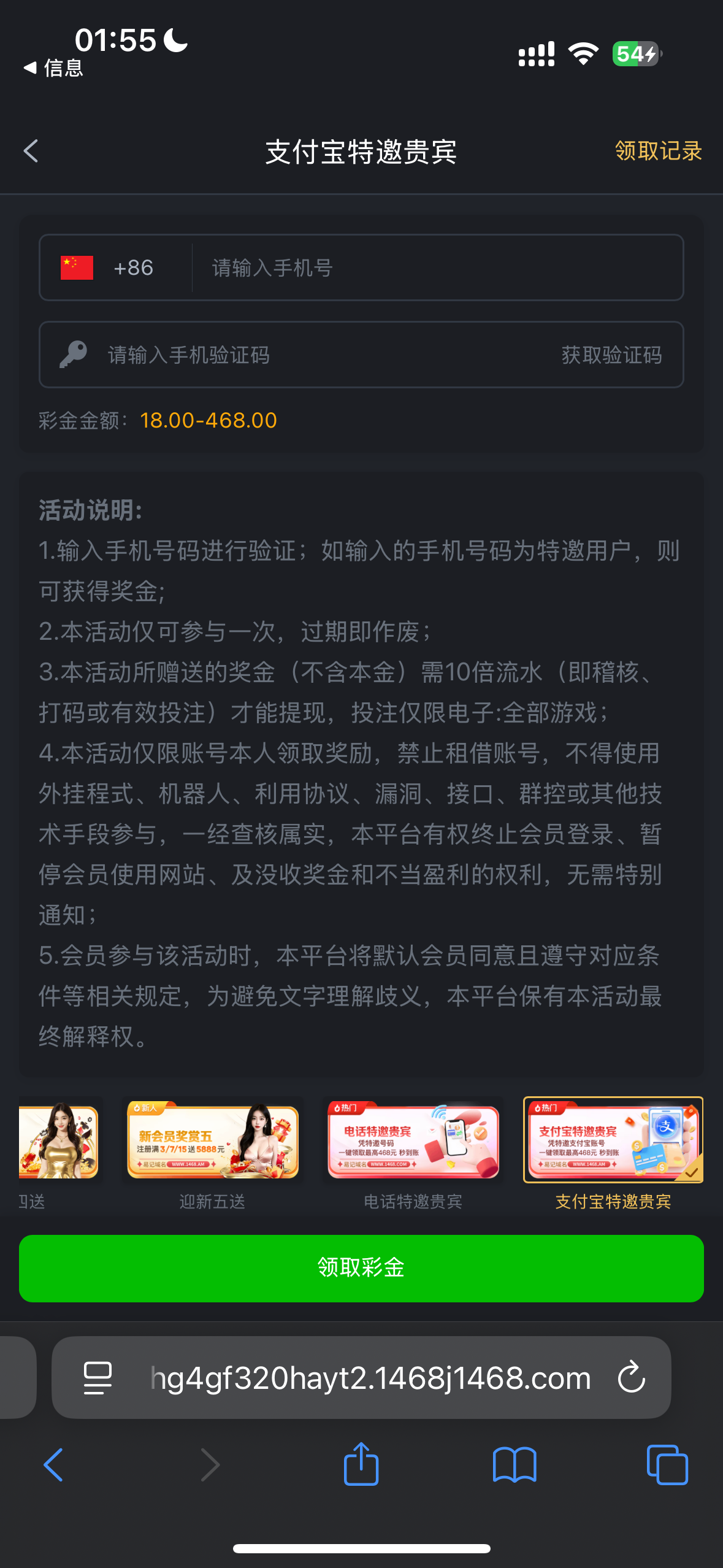This screenshot has width=723, height=1568.
Task: Return to the 信息 app
Action: click(53, 67)
